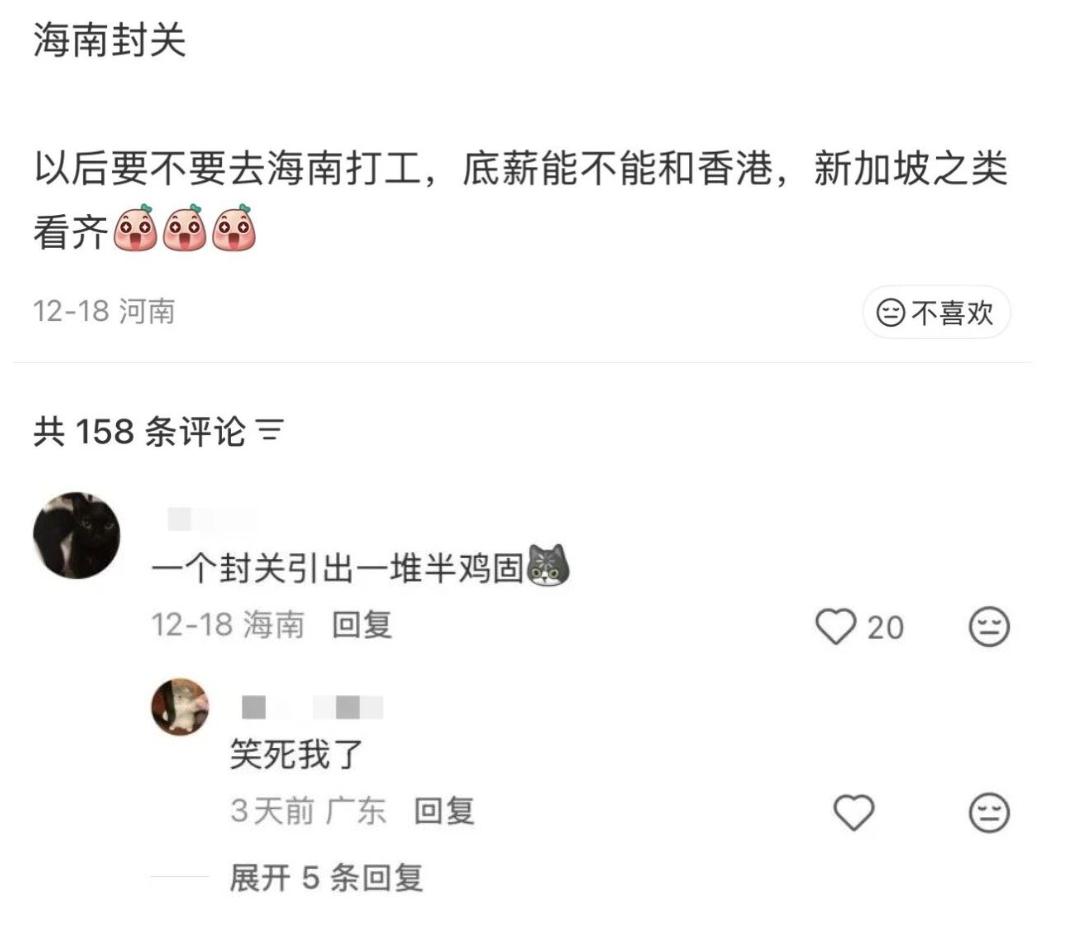Like the 笑死我了 reply
The height and width of the screenshot is (928, 1072).
[x=854, y=812]
